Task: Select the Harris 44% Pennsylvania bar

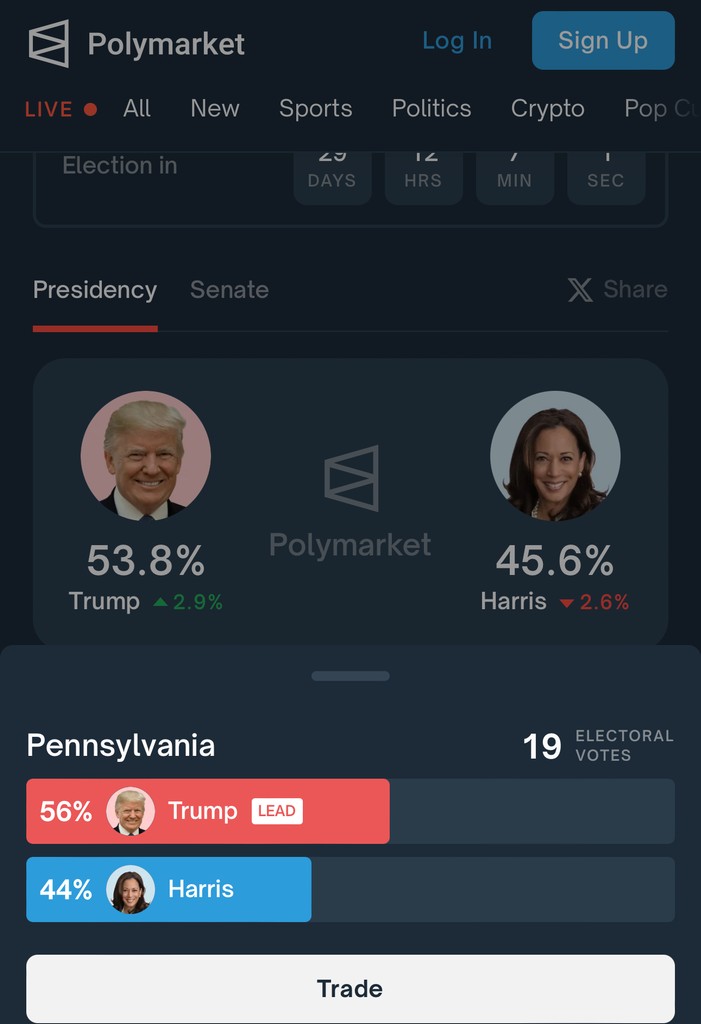Action: click(x=169, y=889)
